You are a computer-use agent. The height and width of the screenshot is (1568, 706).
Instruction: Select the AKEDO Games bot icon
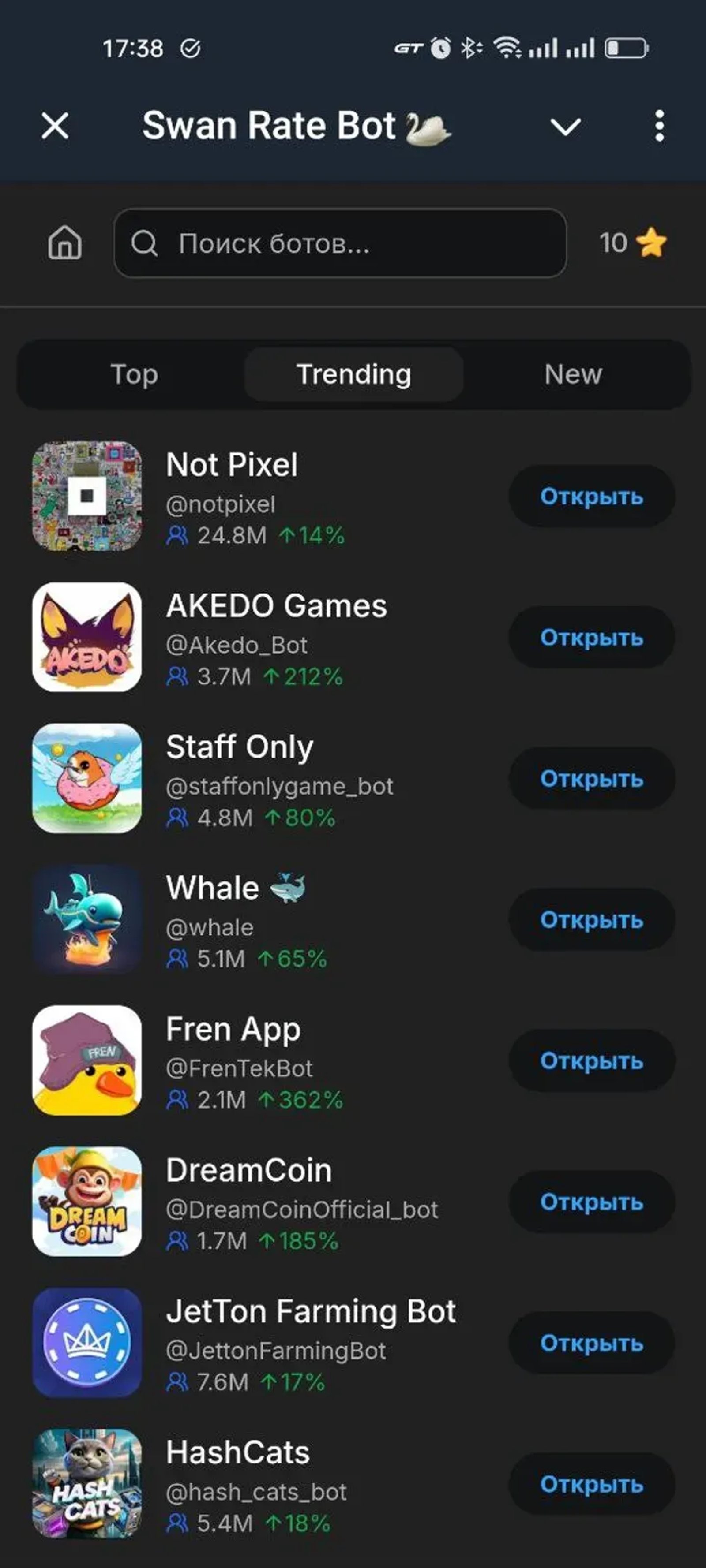87,638
